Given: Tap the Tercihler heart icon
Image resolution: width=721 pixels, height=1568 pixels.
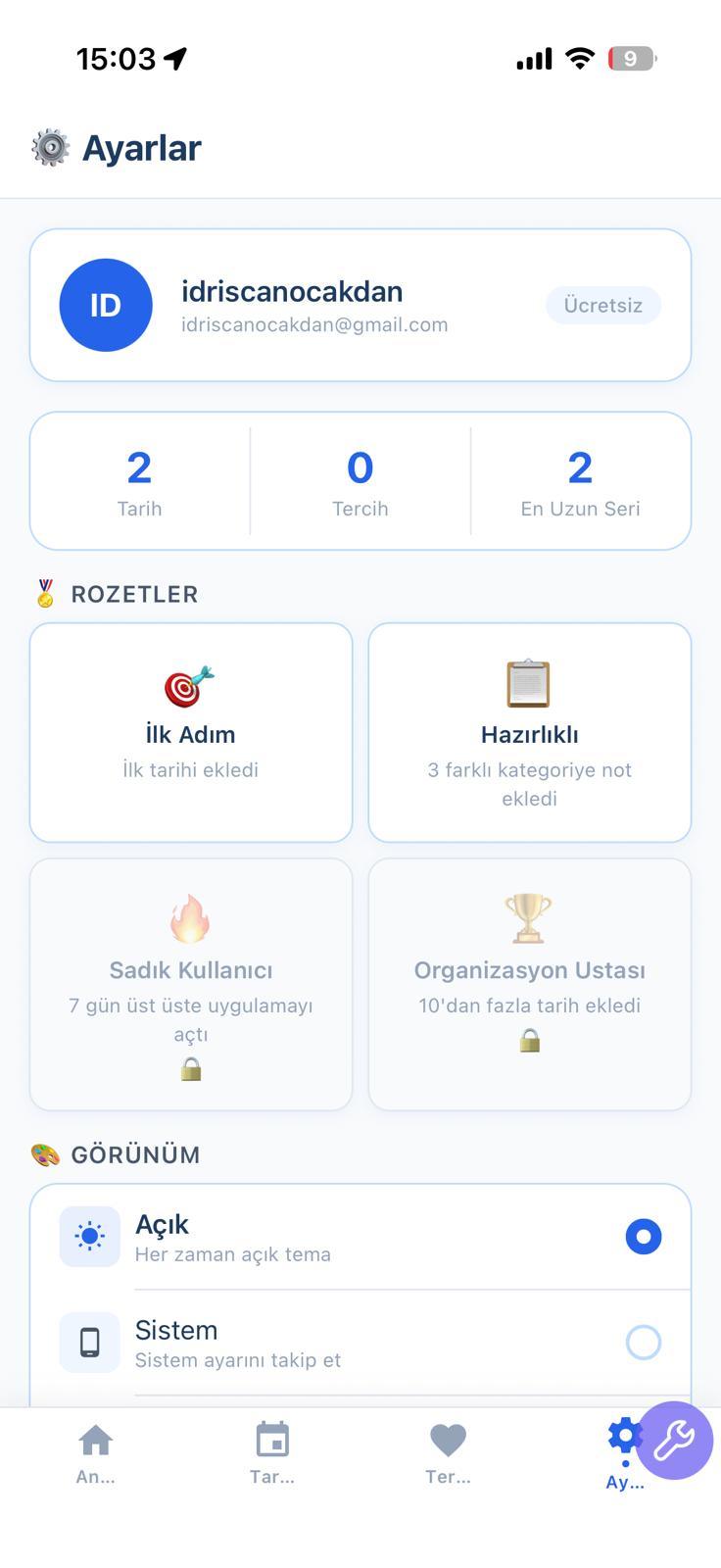Looking at the screenshot, I should (448, 1439).
